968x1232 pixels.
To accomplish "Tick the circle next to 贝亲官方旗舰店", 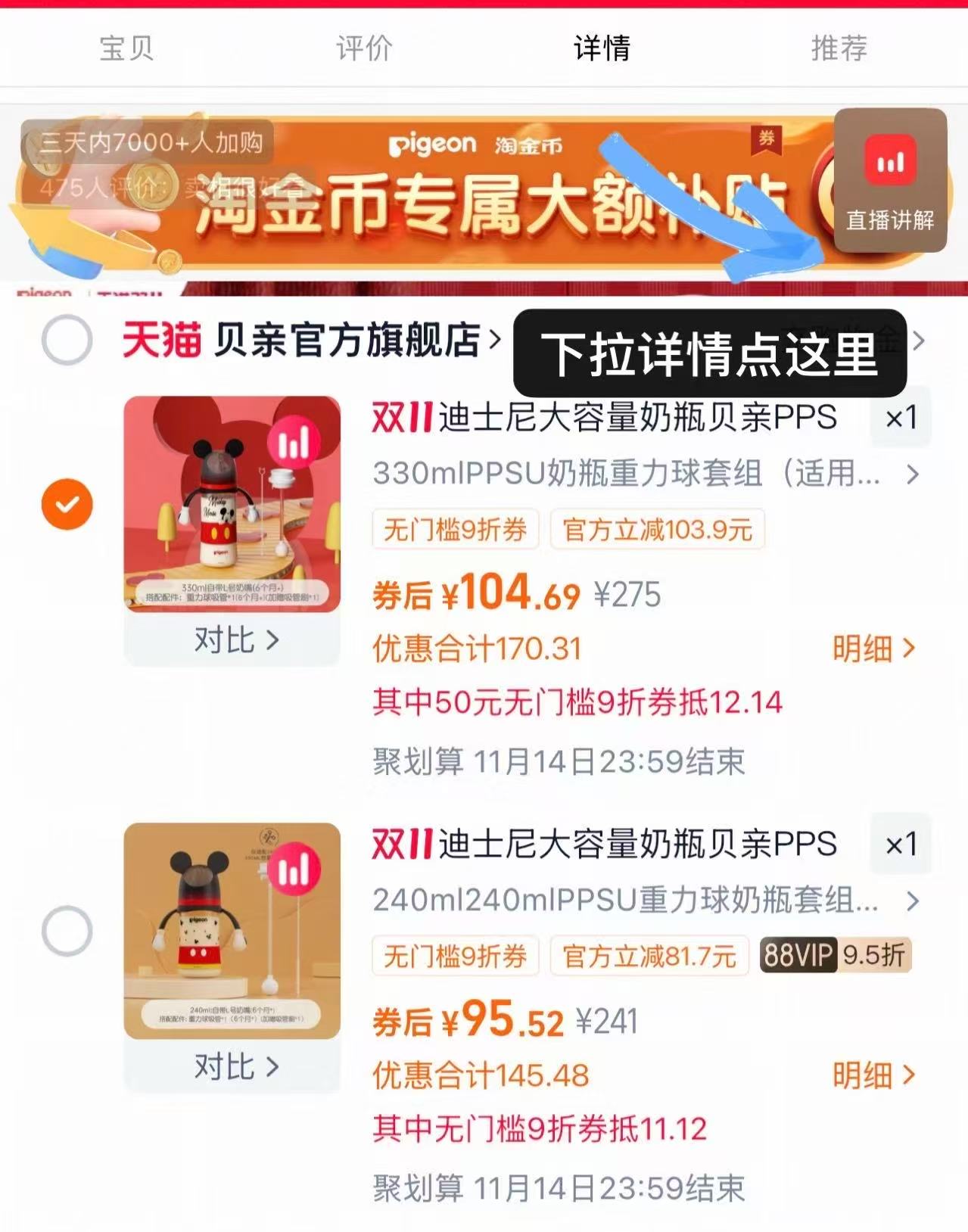I will (67, 341).
